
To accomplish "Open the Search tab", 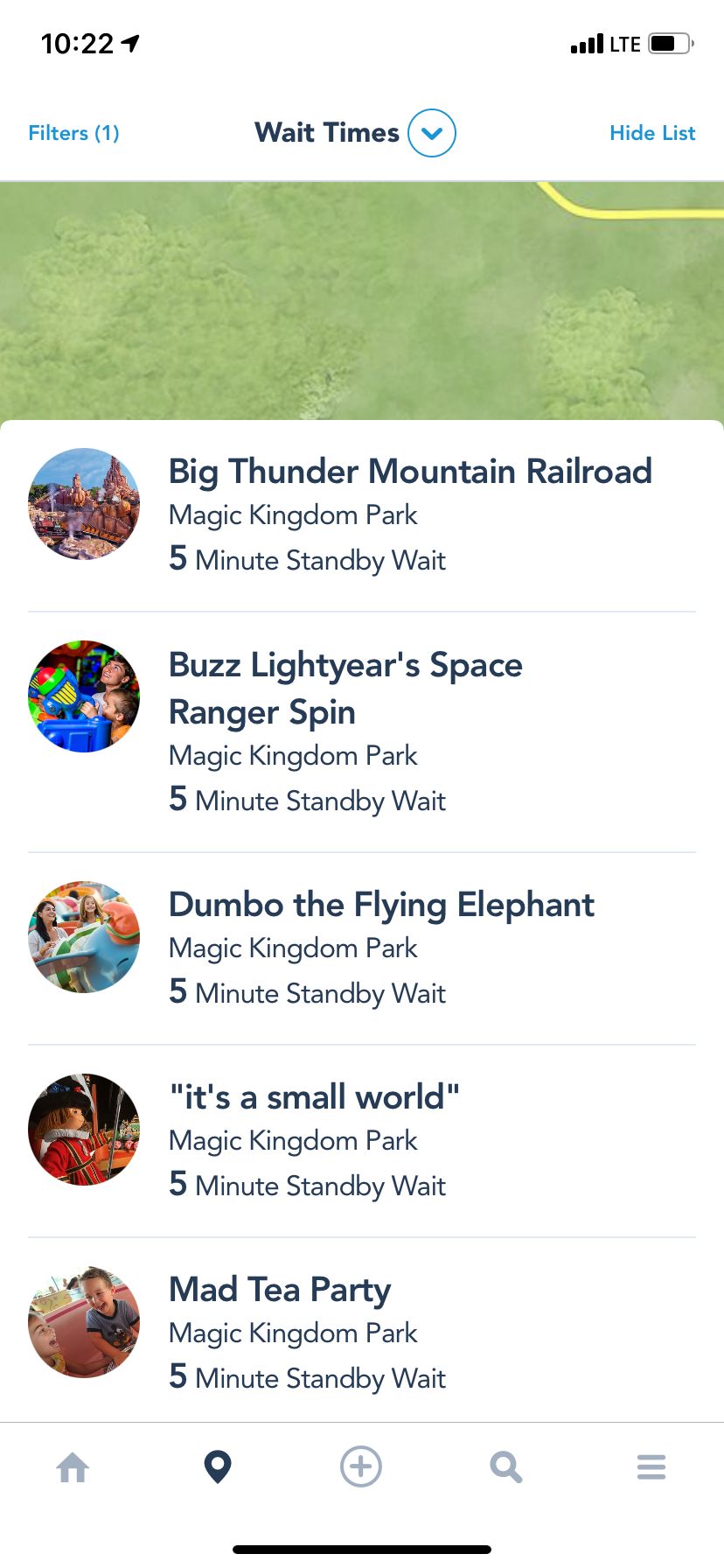I will click(505, 1467).
